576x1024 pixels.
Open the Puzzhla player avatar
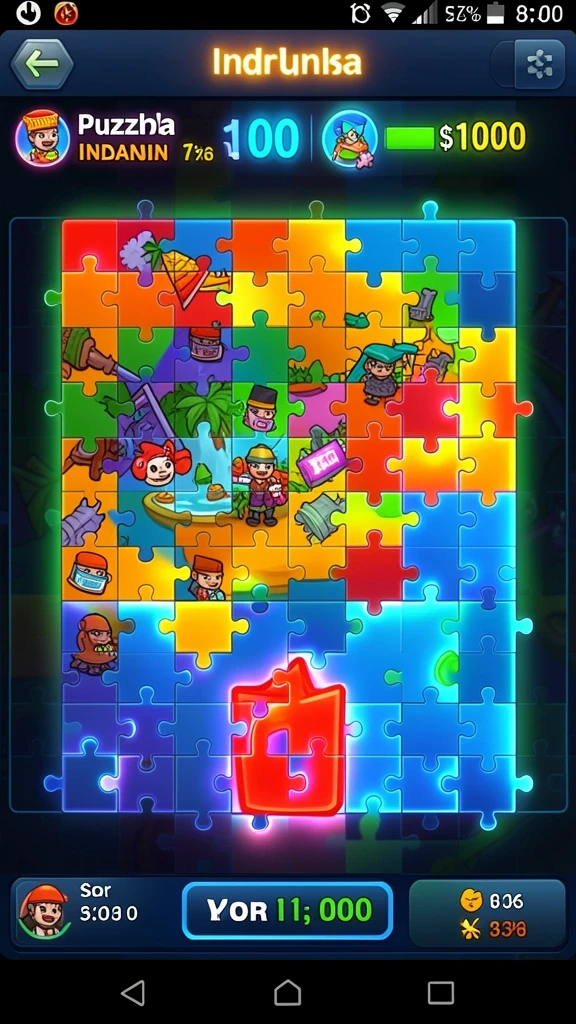point(42,137)
